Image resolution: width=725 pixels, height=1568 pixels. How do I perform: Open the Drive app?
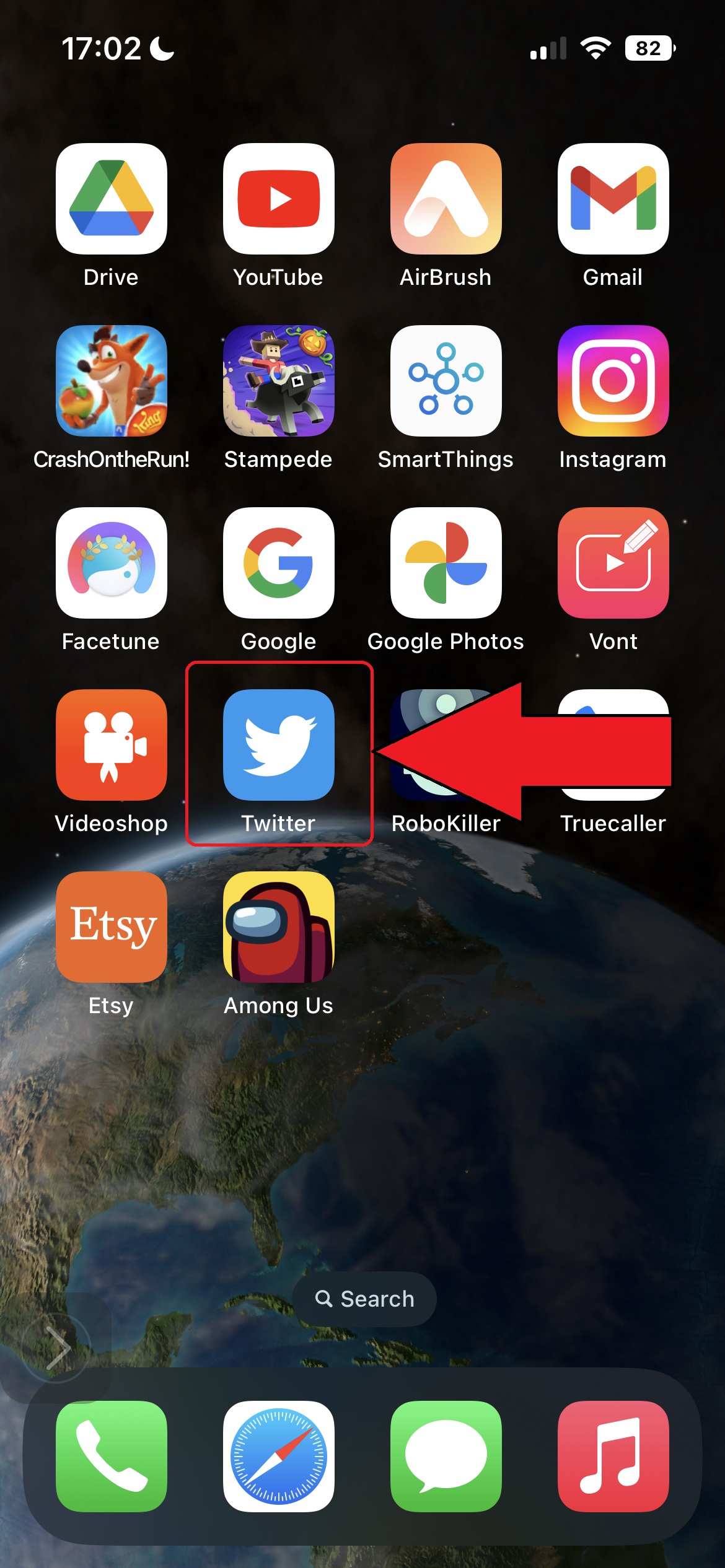(112, 199)
